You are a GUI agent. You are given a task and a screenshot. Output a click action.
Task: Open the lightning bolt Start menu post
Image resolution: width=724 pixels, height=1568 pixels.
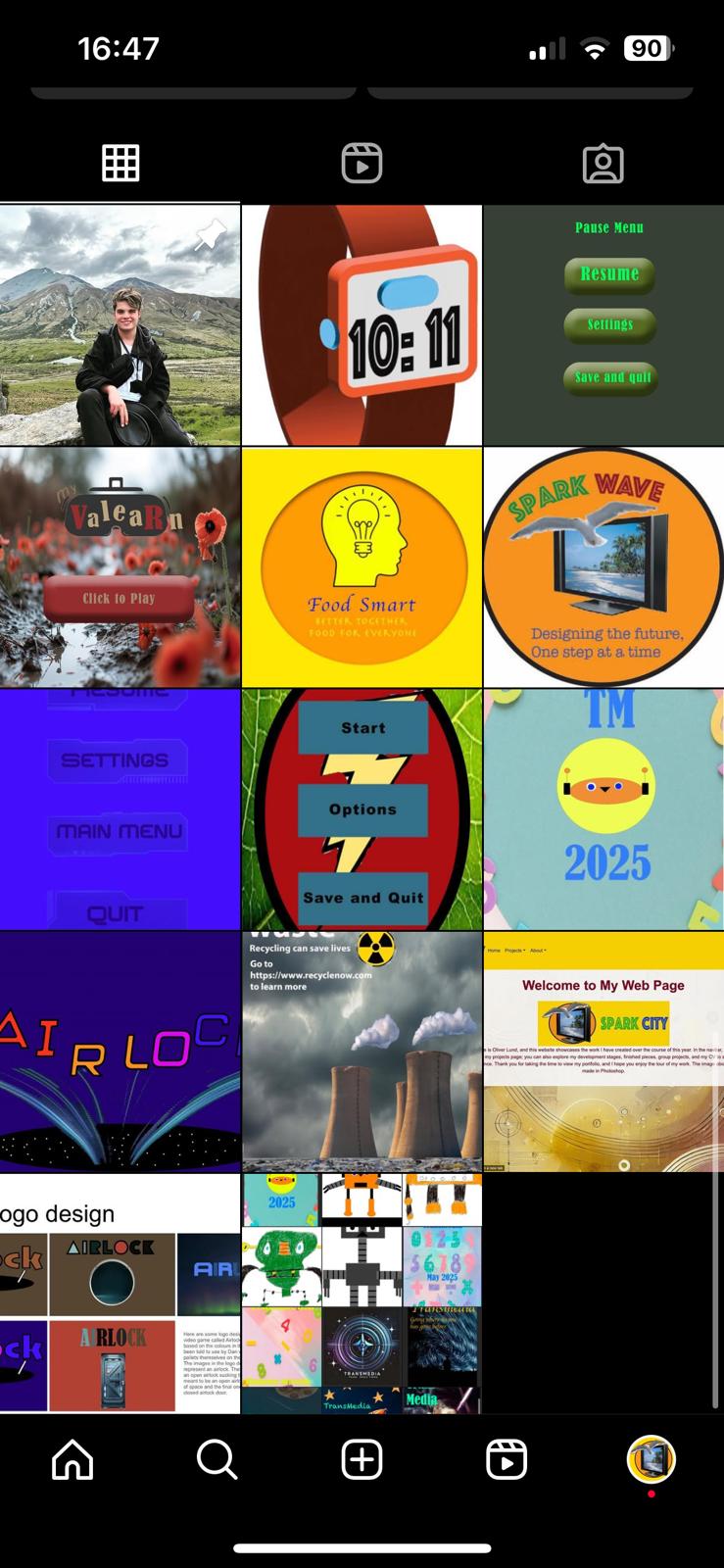pos(362,809)
